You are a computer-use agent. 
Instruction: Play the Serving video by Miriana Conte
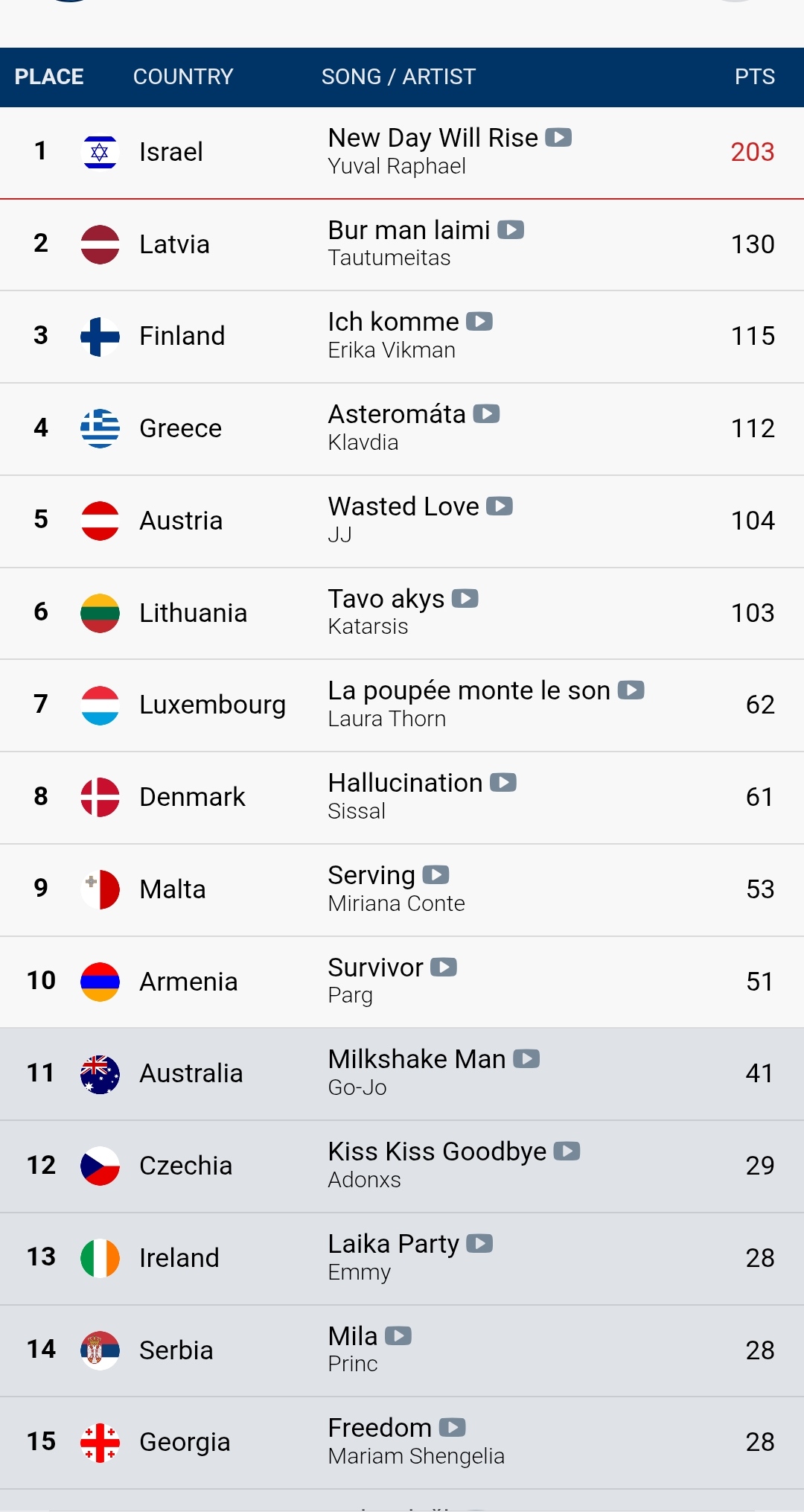(x=436, y=874)
